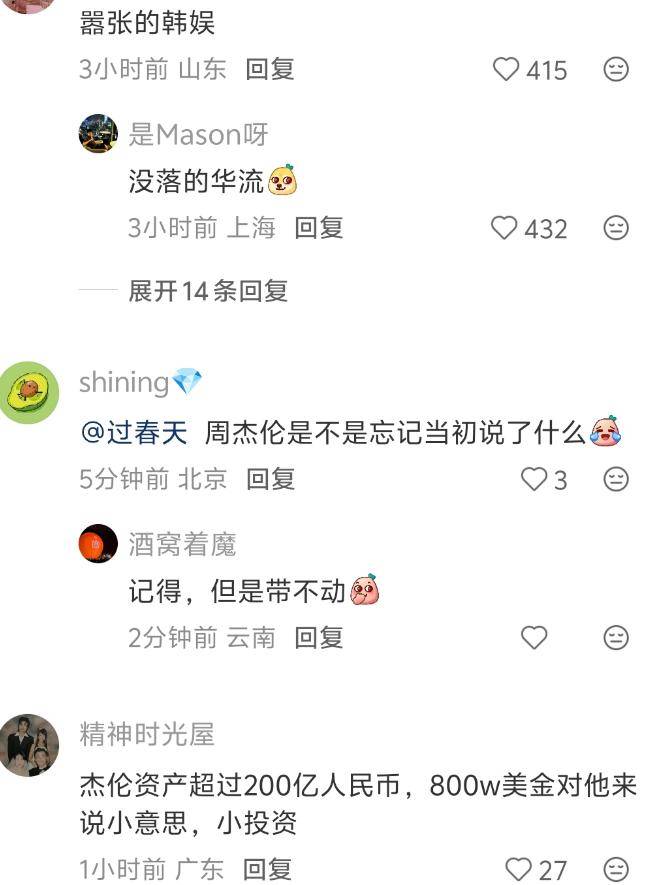Reply to 是Mason呀's comment
This screenshot has height=885, width=670.
pos(318,228)
